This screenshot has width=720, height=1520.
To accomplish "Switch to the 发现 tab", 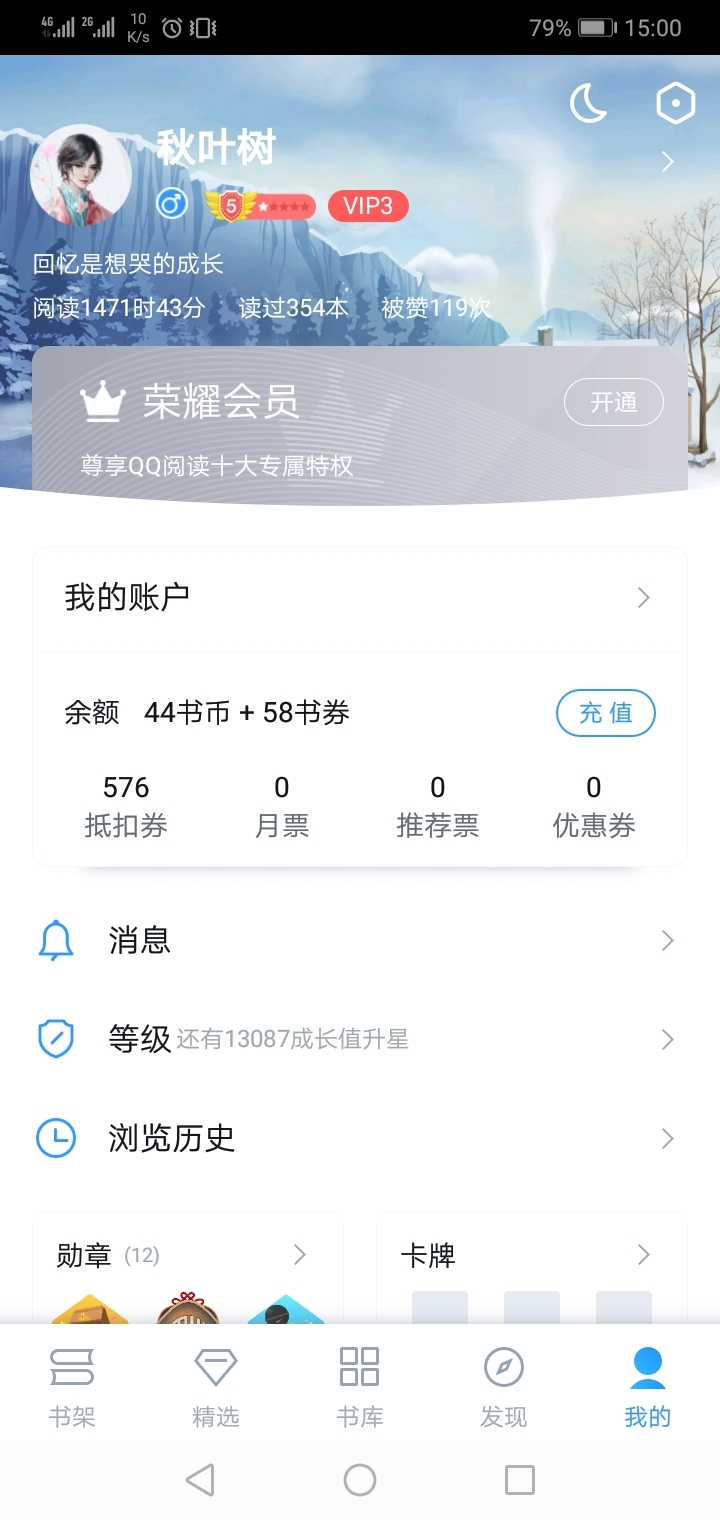I will (504, 1384).
